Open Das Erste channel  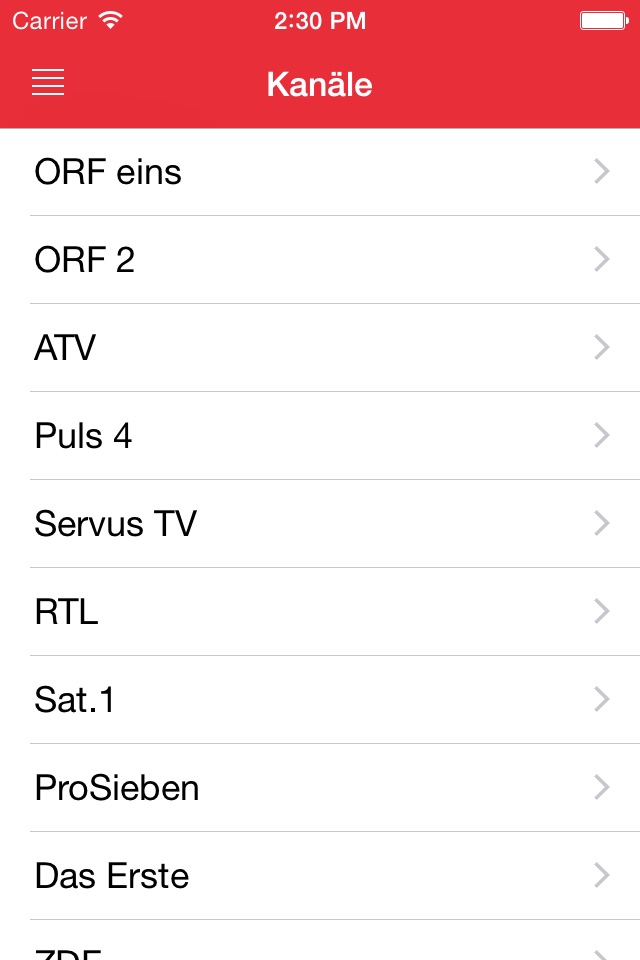point(320,876)
